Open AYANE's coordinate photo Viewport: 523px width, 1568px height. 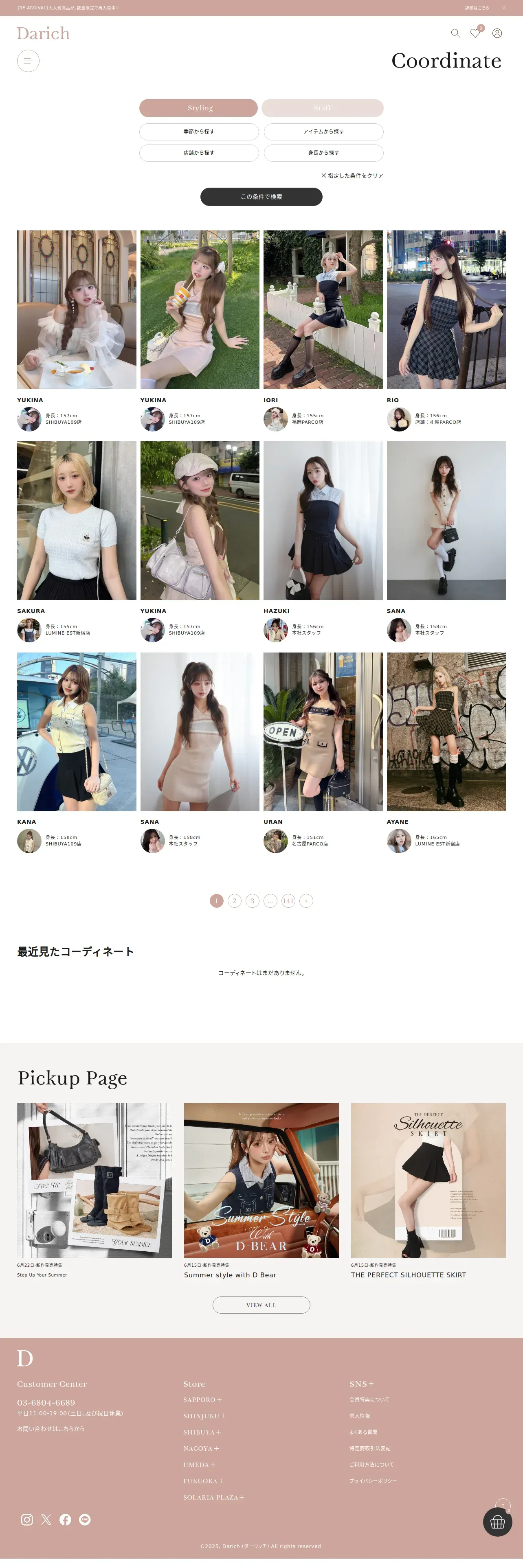point(446,731)
